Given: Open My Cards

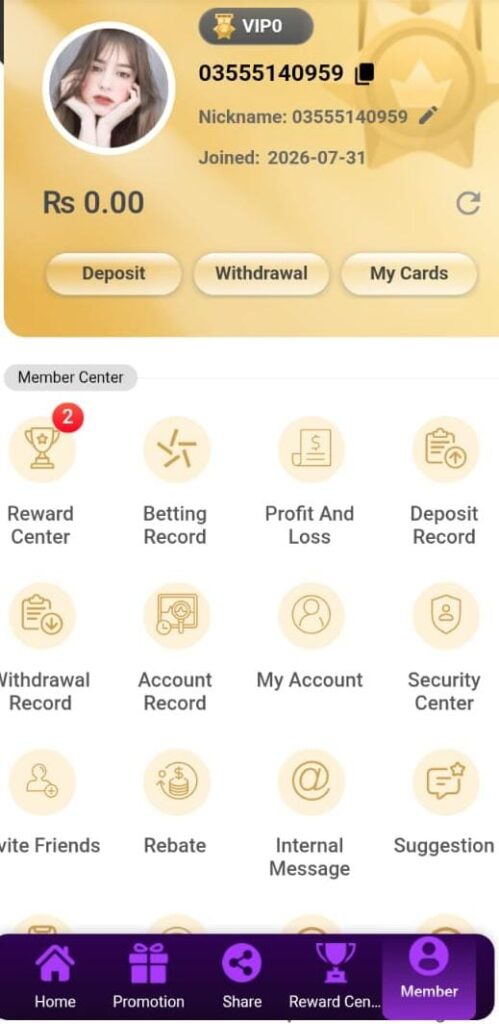Looking at the screenshot, I should pyautogui.click(x=409, y=274).
